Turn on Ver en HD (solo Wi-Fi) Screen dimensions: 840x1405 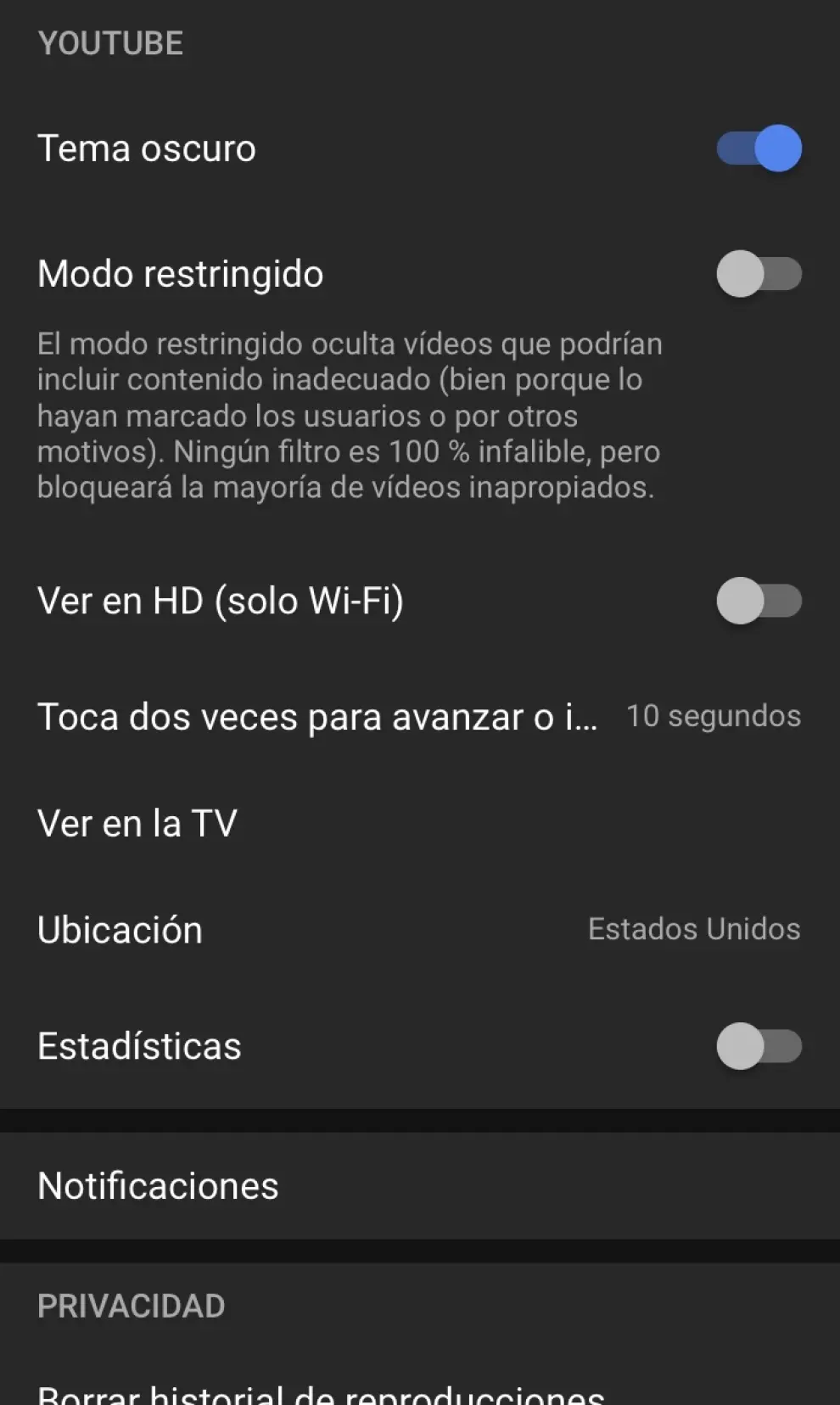tap(759, 602)
